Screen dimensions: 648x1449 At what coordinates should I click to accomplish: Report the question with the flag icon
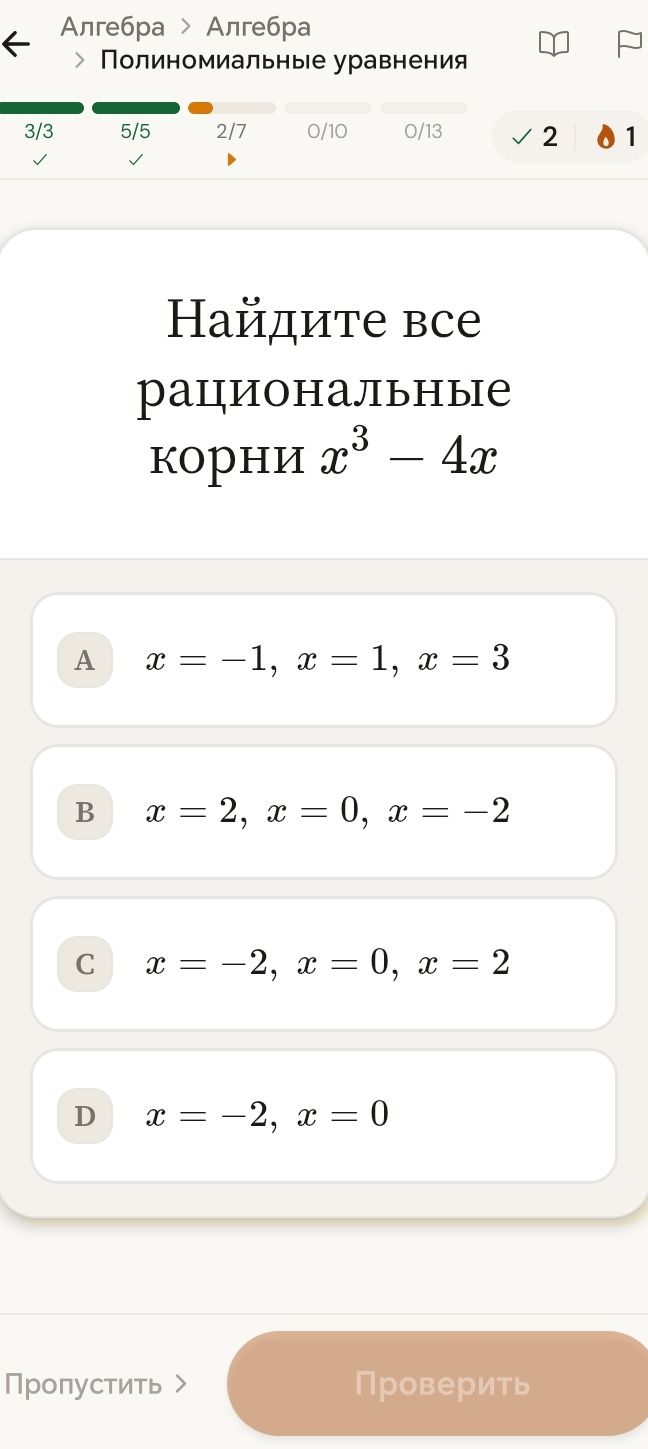click(x=629, y=44)
